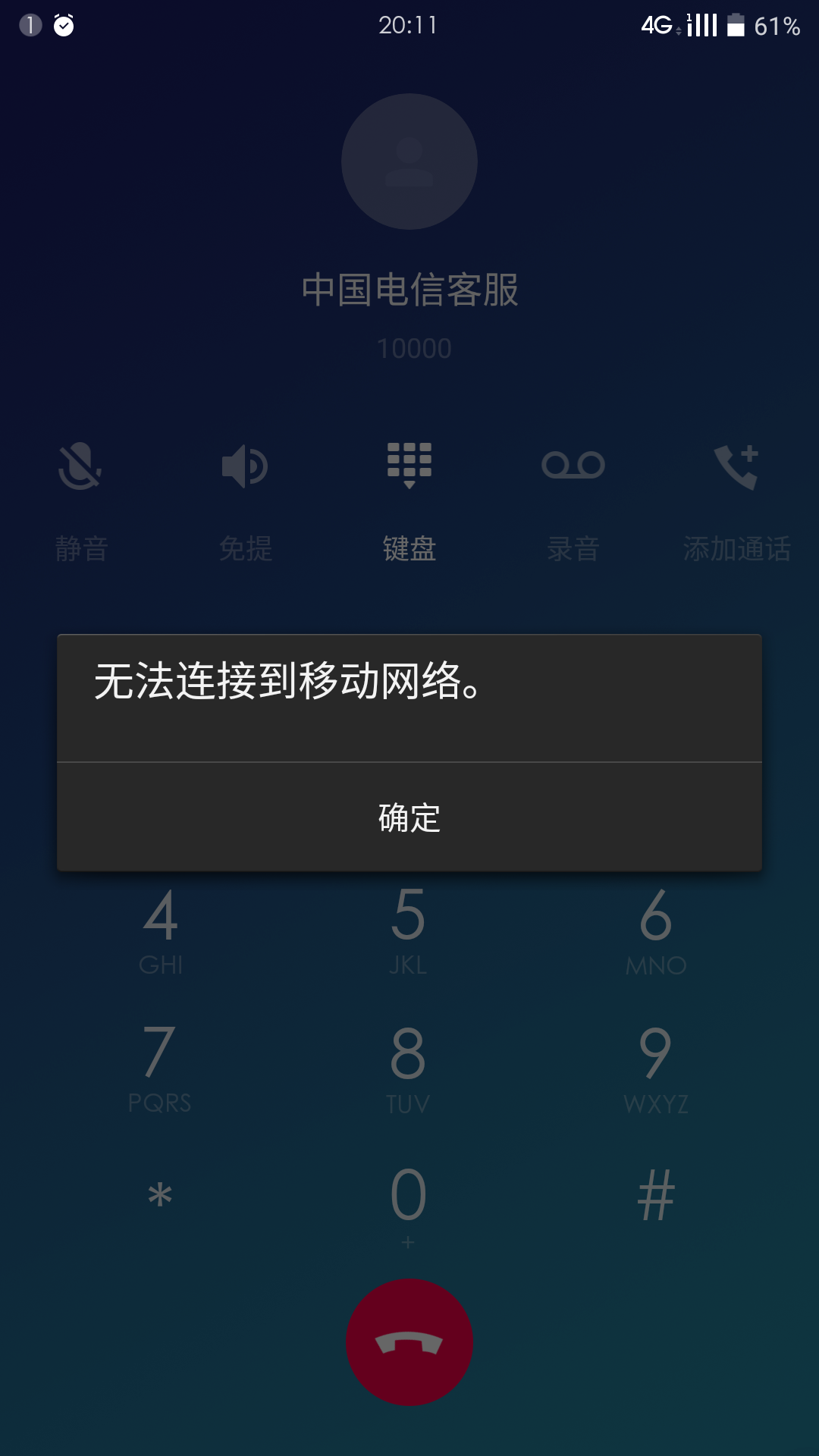End the call with red hang-up button
Screen dimensions: 819x1456
tap(409, 1342)
